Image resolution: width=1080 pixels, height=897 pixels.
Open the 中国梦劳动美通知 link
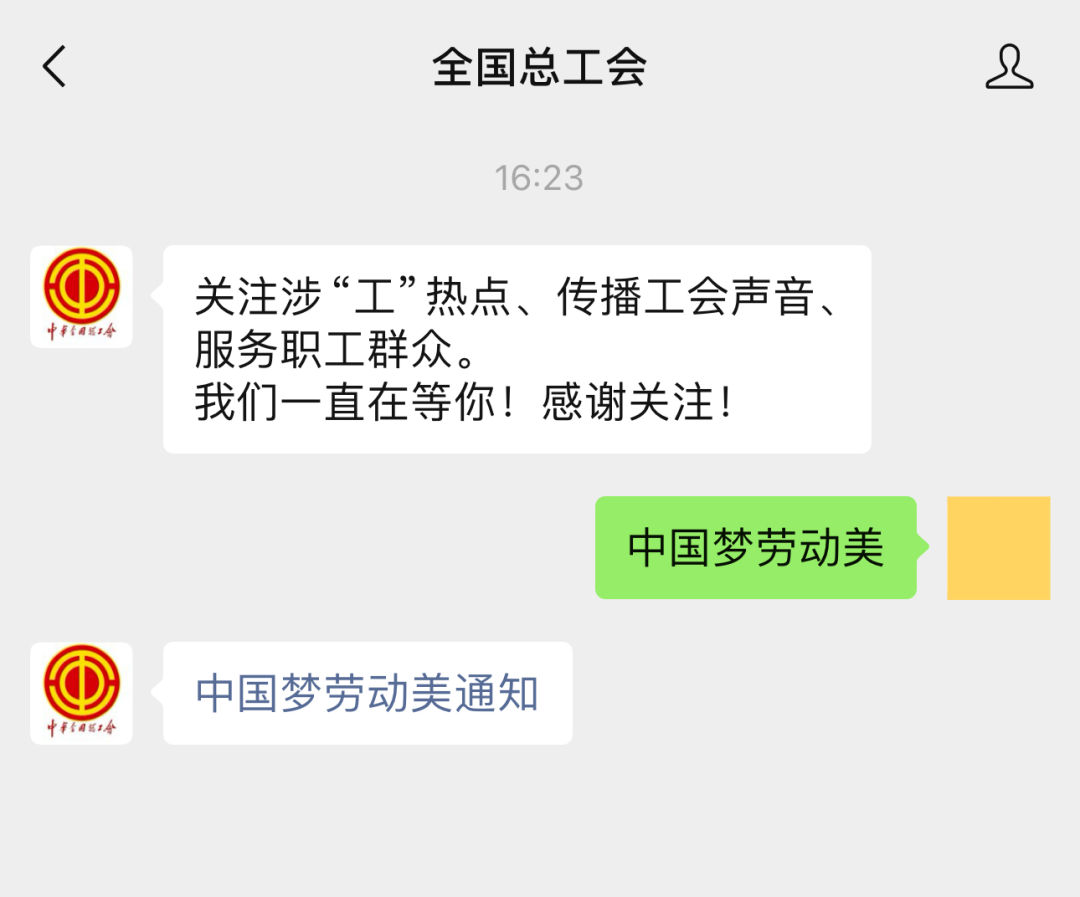click(367, 694)
